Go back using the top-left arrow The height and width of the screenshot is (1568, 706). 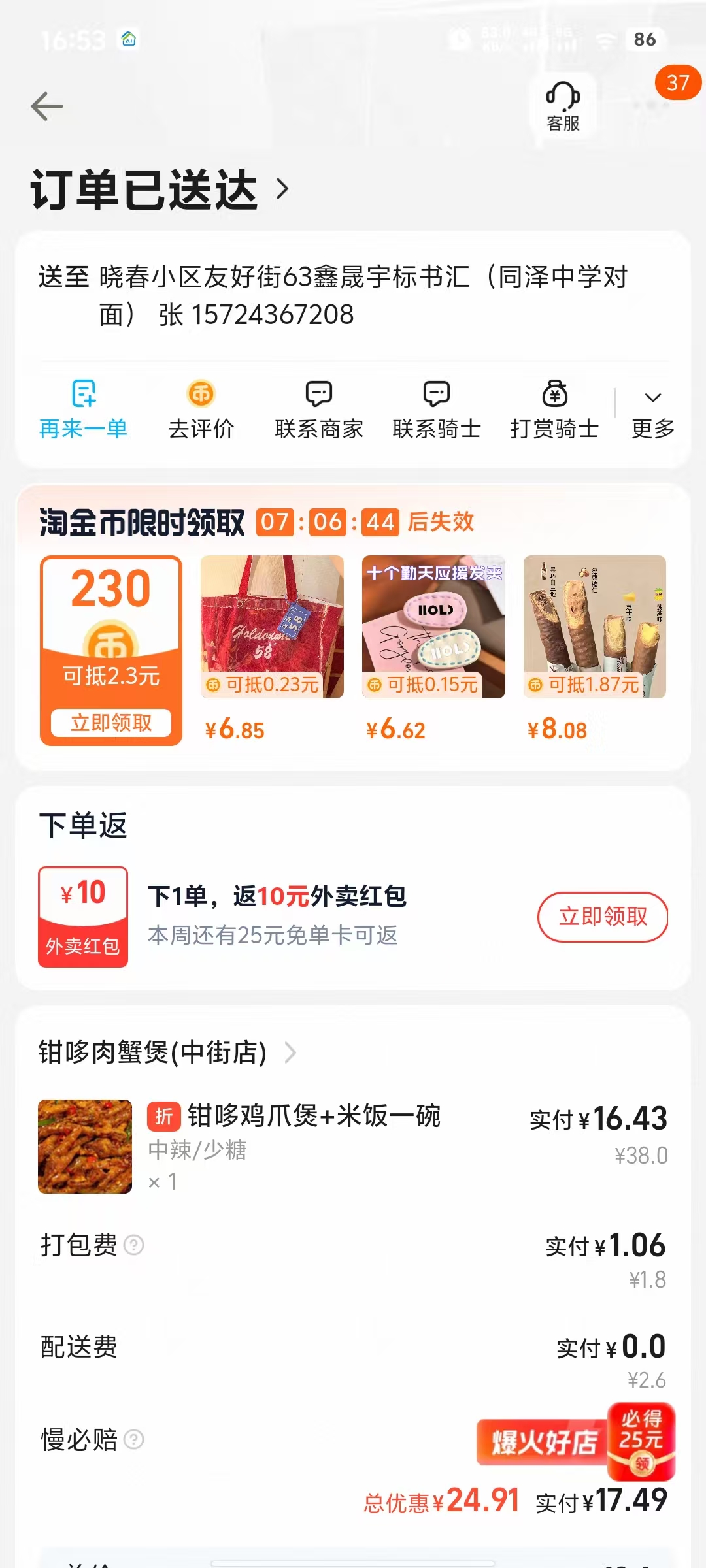coord(47,106)
